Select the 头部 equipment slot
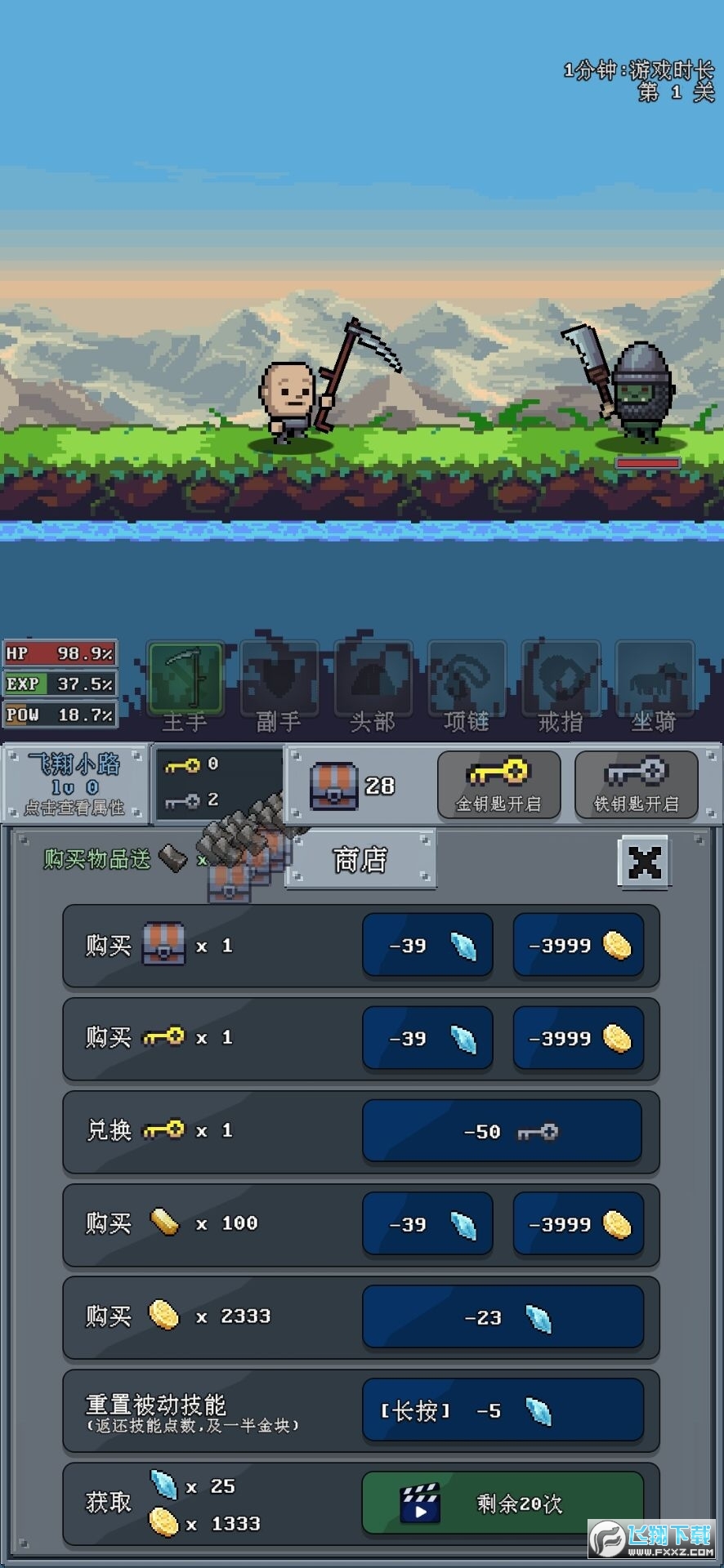Screen dimensions: 724x1568 [x=373, y=684]
